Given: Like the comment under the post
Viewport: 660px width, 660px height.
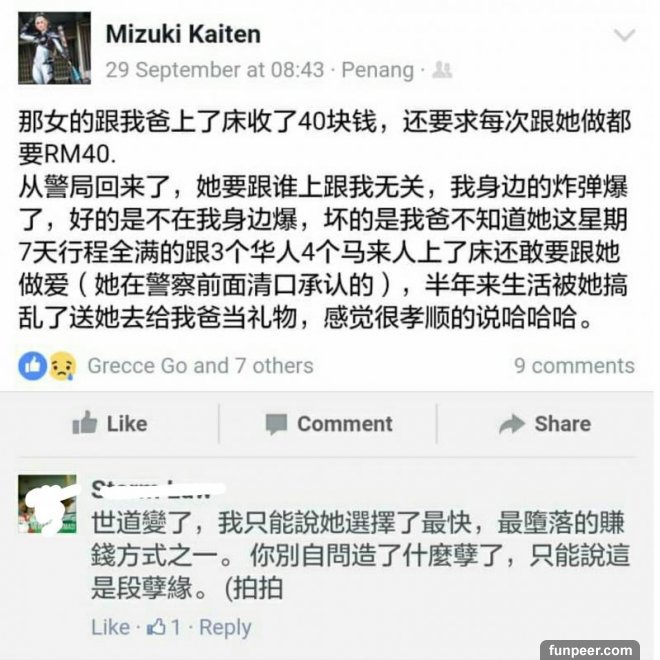Looking at the screenshot, I should [x=110, y=628].
